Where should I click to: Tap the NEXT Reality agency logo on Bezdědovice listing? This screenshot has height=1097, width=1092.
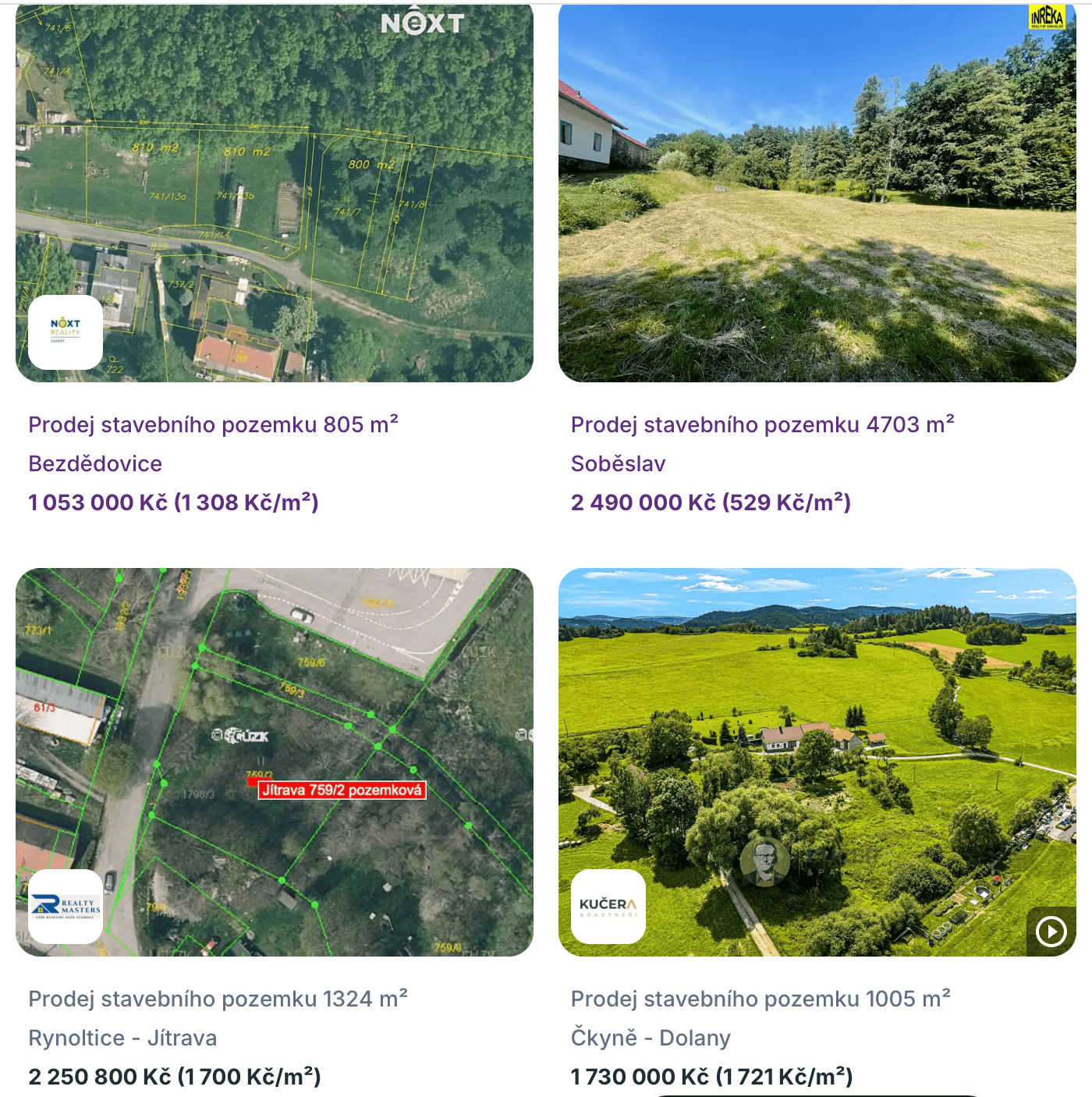click(66, 332)
